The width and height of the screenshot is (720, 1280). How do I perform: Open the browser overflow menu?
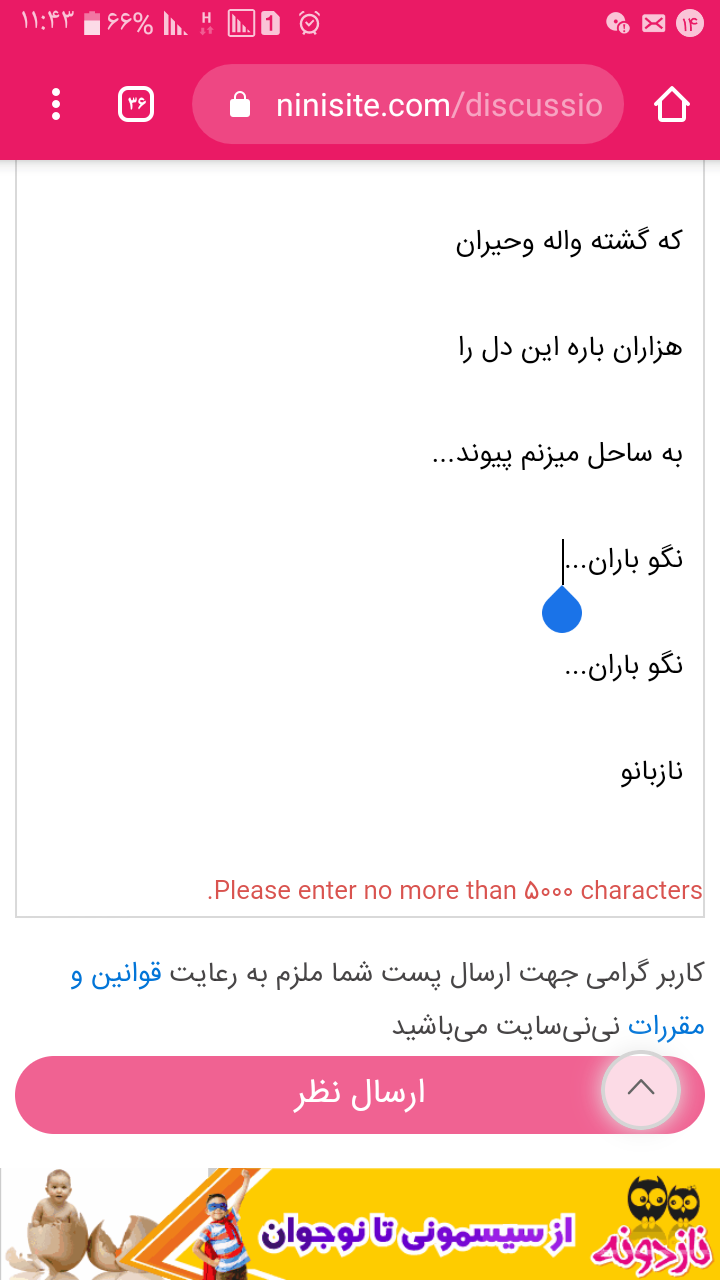pos(56,104)
